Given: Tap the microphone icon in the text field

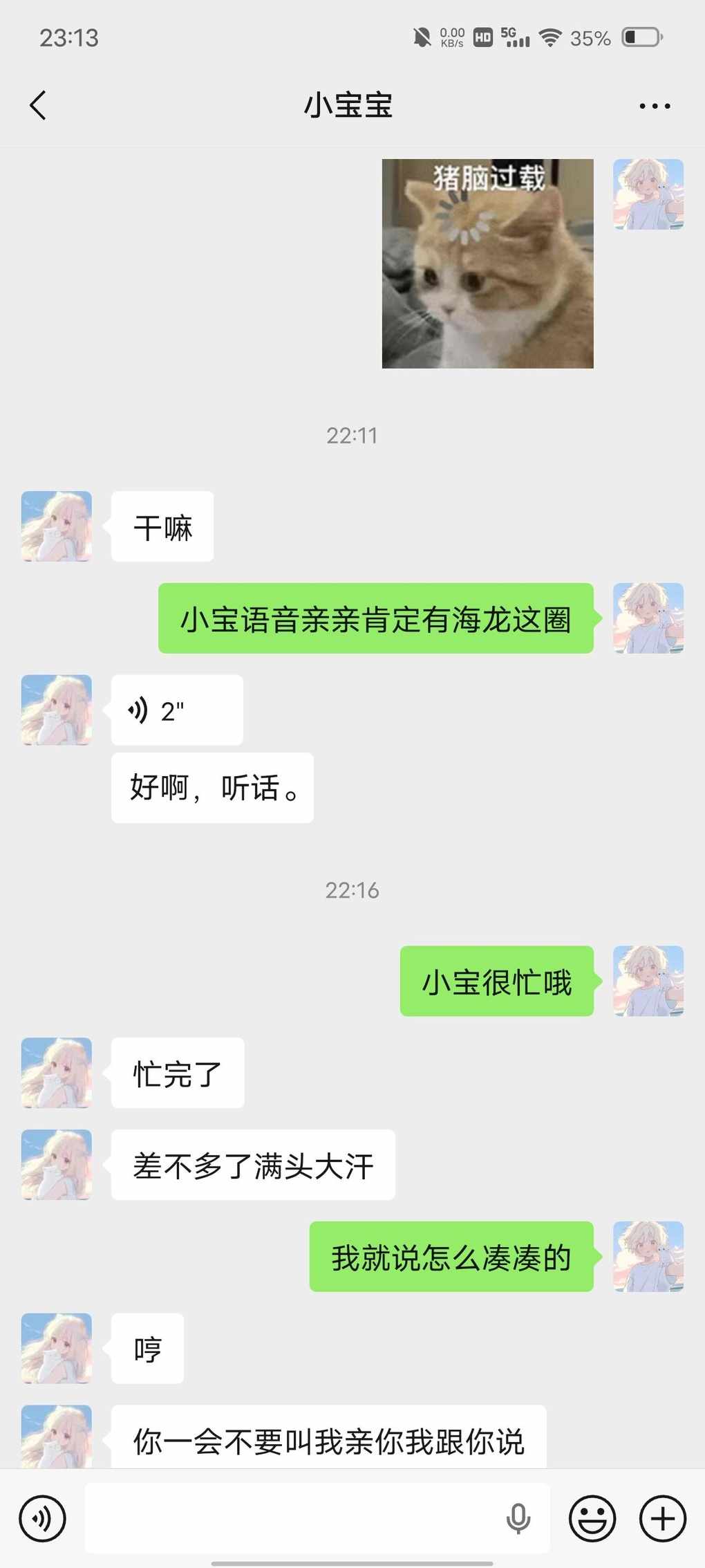Looking at the screenshot, I should coord(518,1518).
